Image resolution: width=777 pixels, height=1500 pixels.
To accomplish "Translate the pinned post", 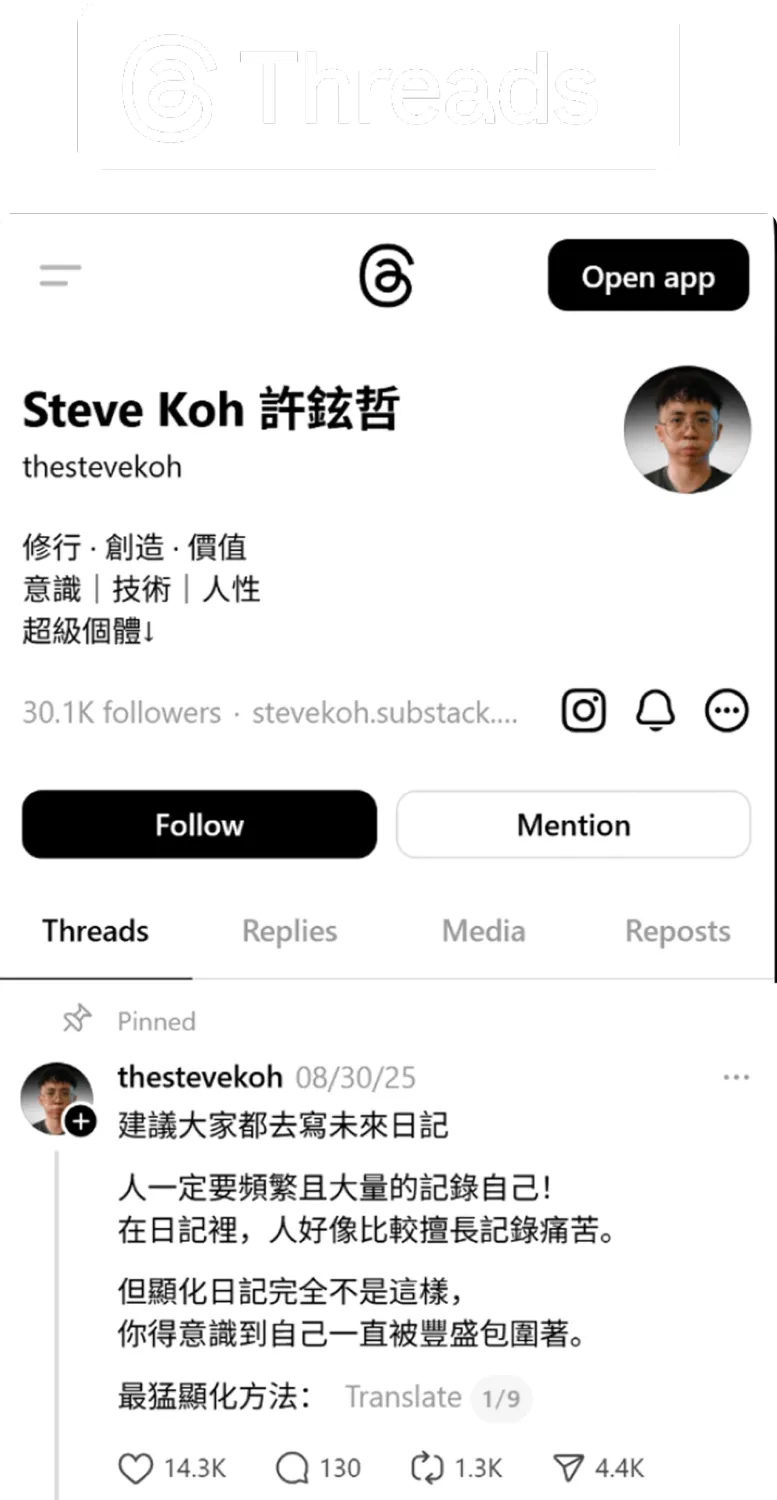I will click(403, 1397).
